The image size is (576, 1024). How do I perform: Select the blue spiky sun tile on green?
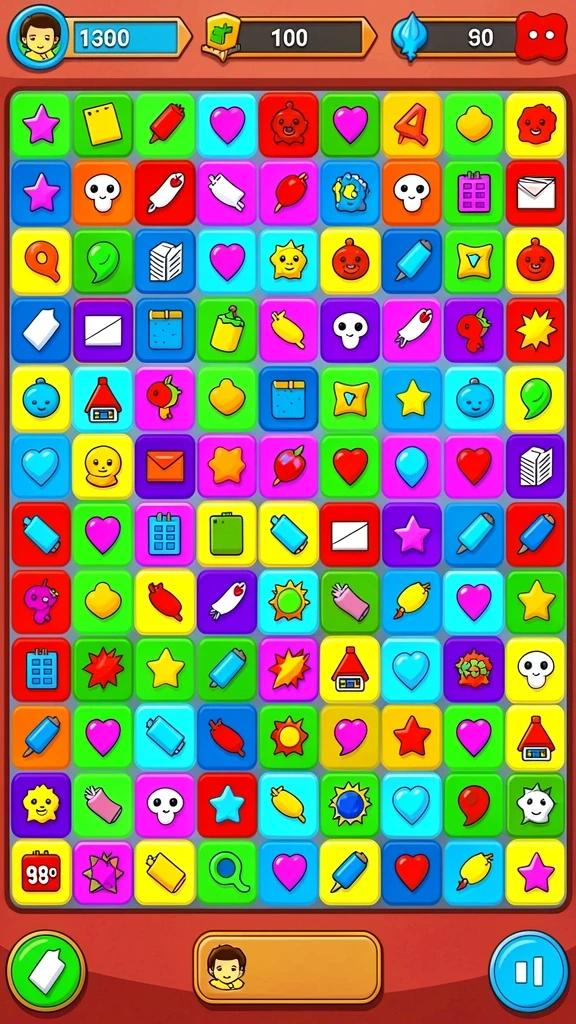pyautogui.click(x=350, y=805)
